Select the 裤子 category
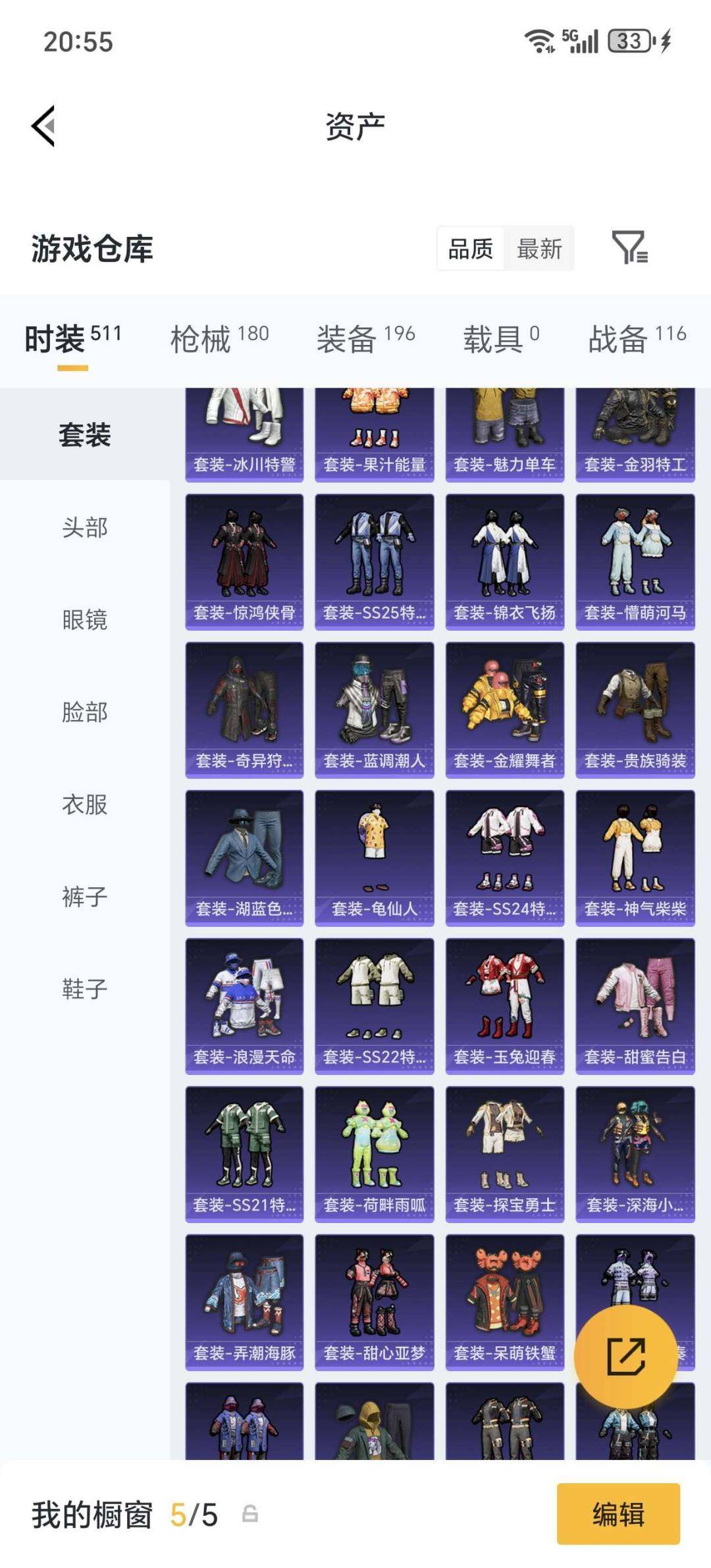The image size is (711, 1568). pyautogui.click(x=84, y=896)
